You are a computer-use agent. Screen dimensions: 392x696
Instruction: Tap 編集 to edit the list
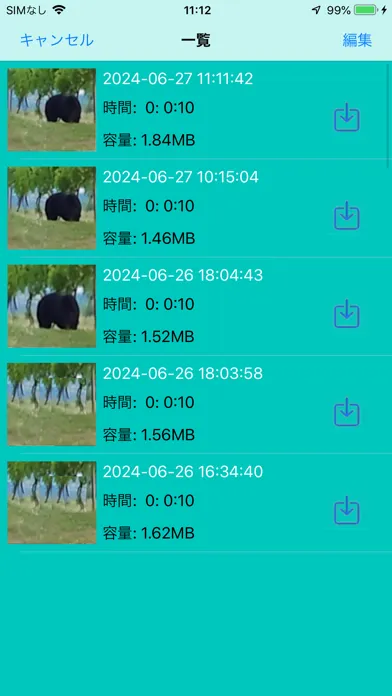(357, 40)
